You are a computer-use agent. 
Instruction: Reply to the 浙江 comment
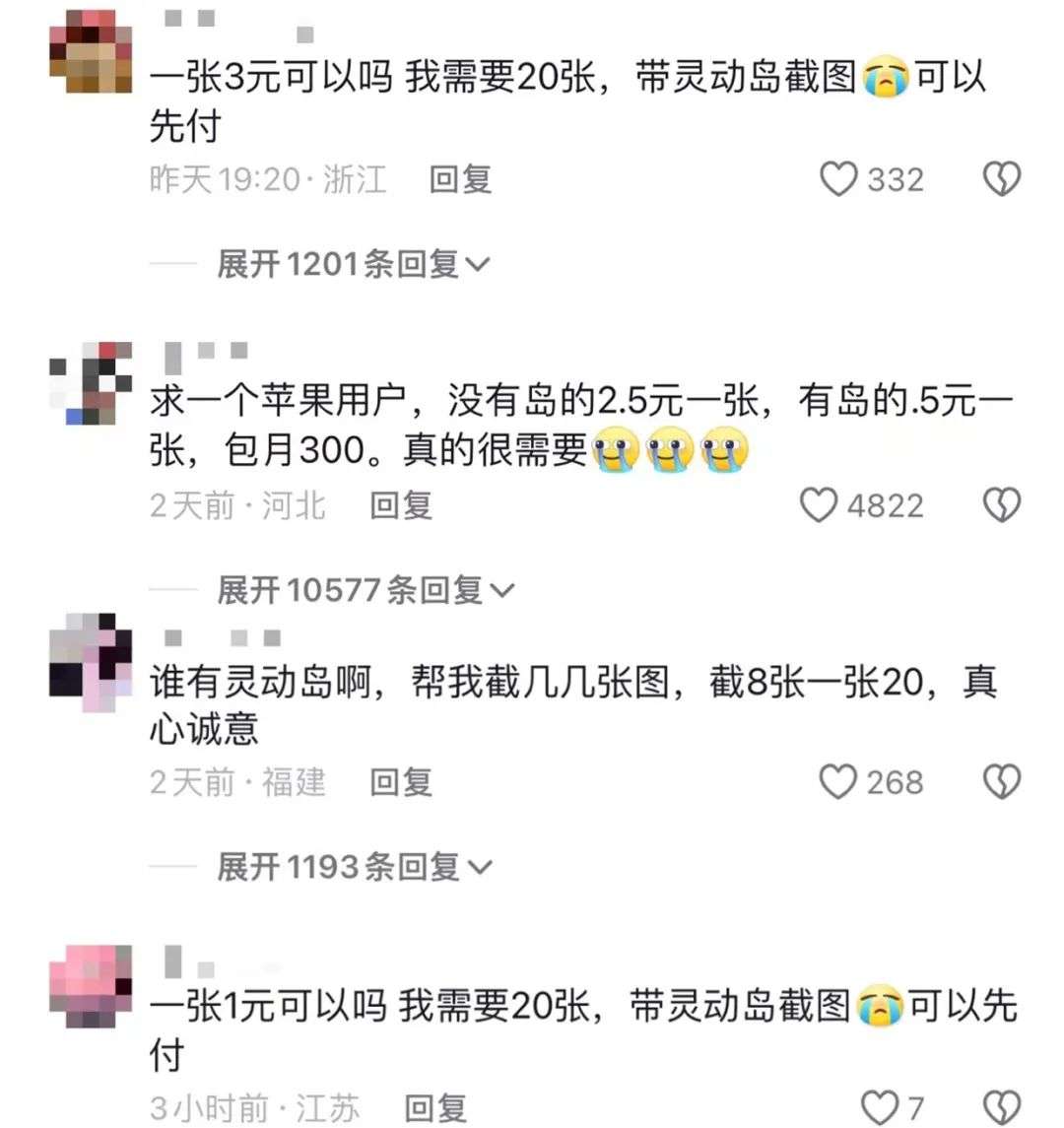click(x=460, y=179)
